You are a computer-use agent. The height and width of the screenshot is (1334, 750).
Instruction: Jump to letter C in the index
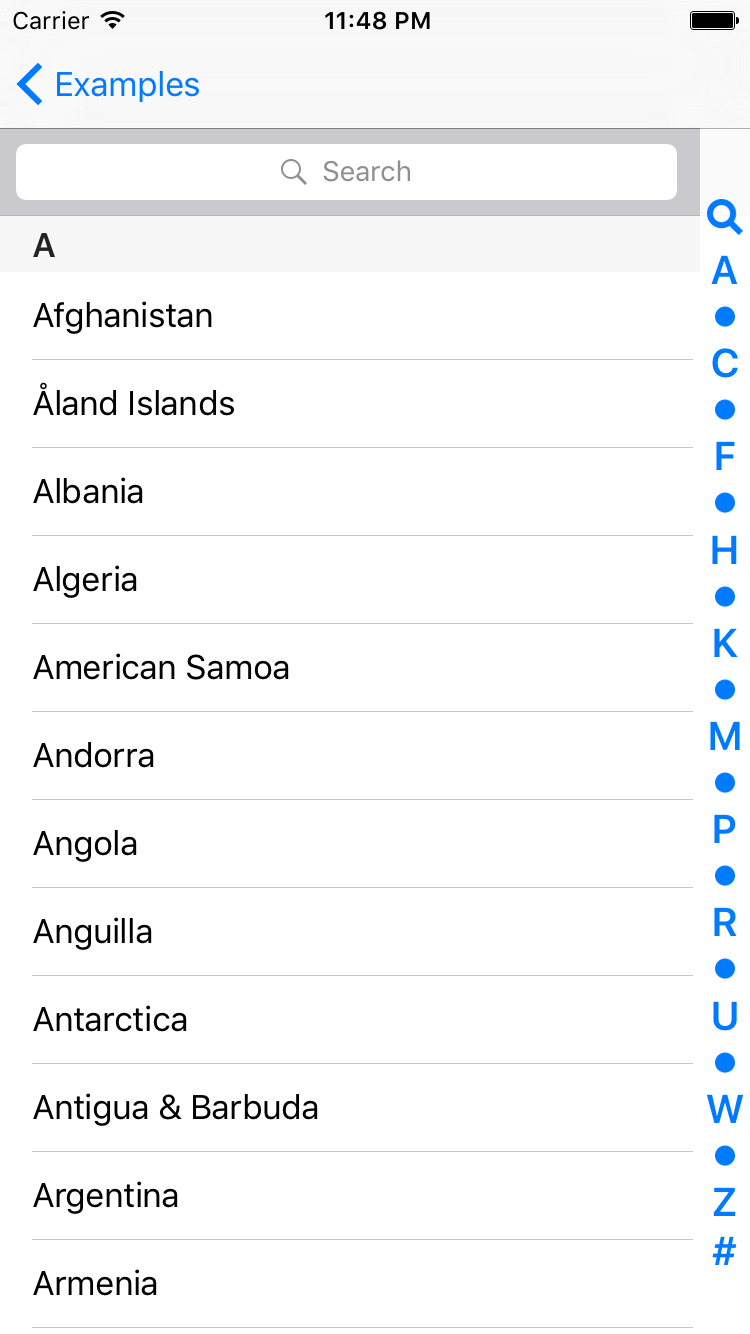pyautogui.click(x=725, y=364)
